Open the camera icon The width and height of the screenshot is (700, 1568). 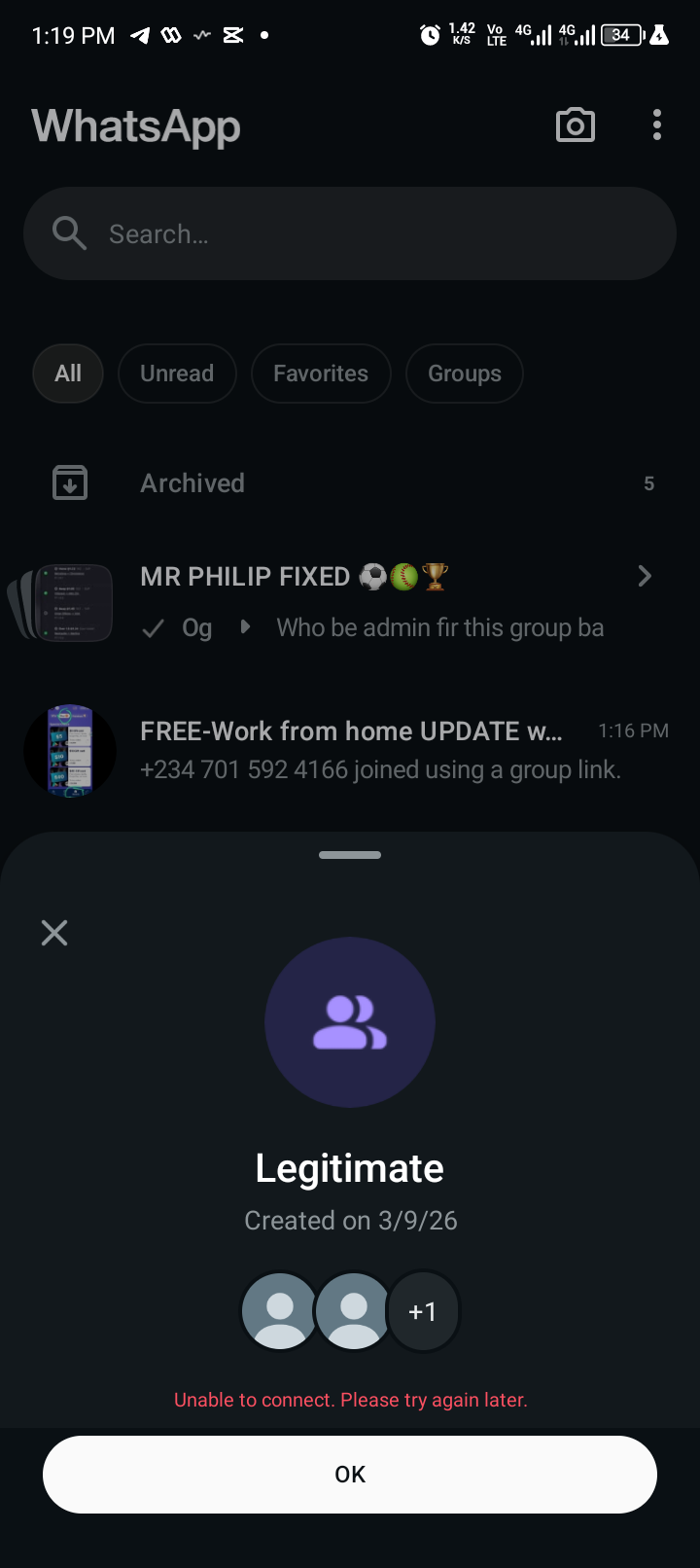575,125
